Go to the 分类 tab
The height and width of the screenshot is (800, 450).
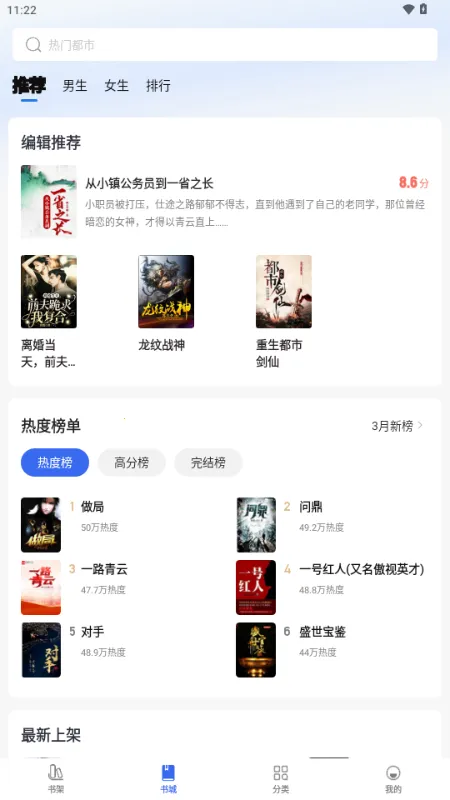281,779
